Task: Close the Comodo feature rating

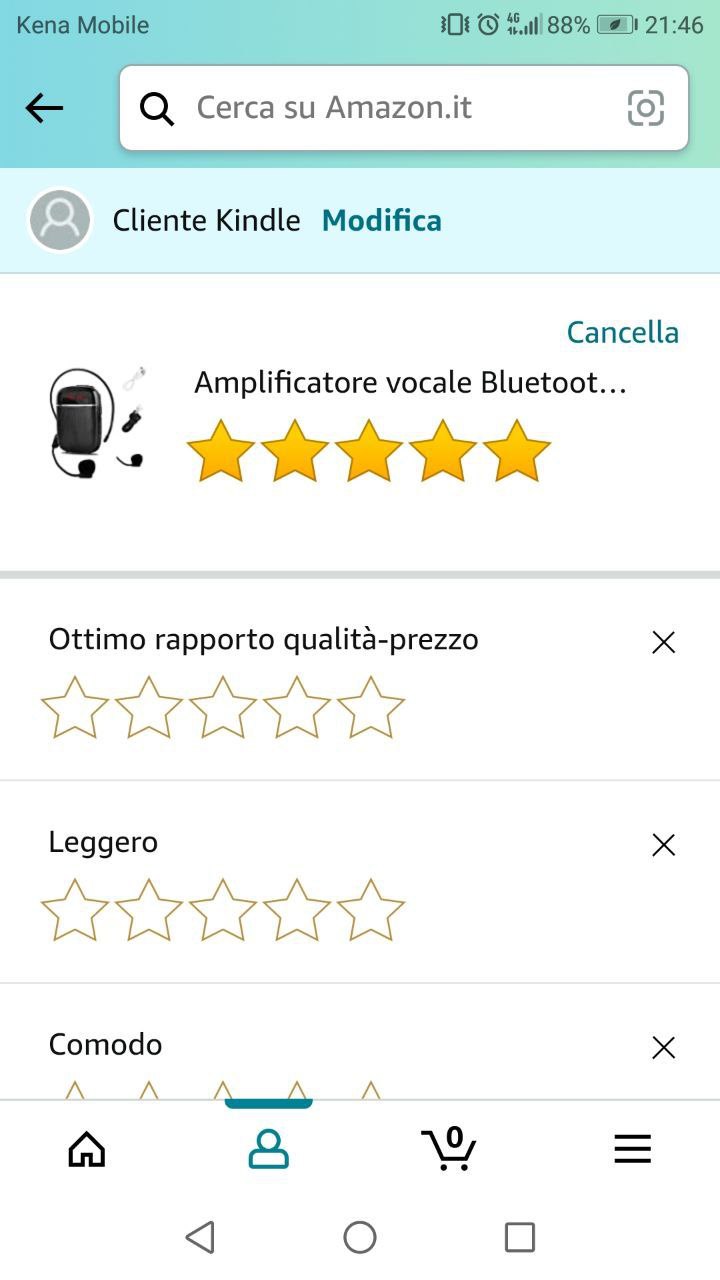Action: click(663, 1047)
